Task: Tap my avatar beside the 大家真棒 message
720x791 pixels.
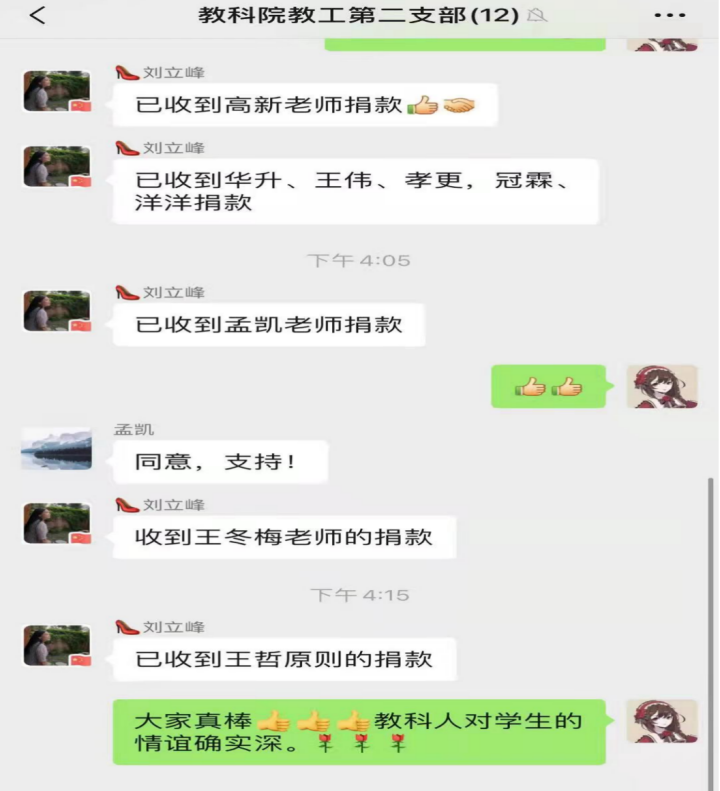Action: point(662,721)
